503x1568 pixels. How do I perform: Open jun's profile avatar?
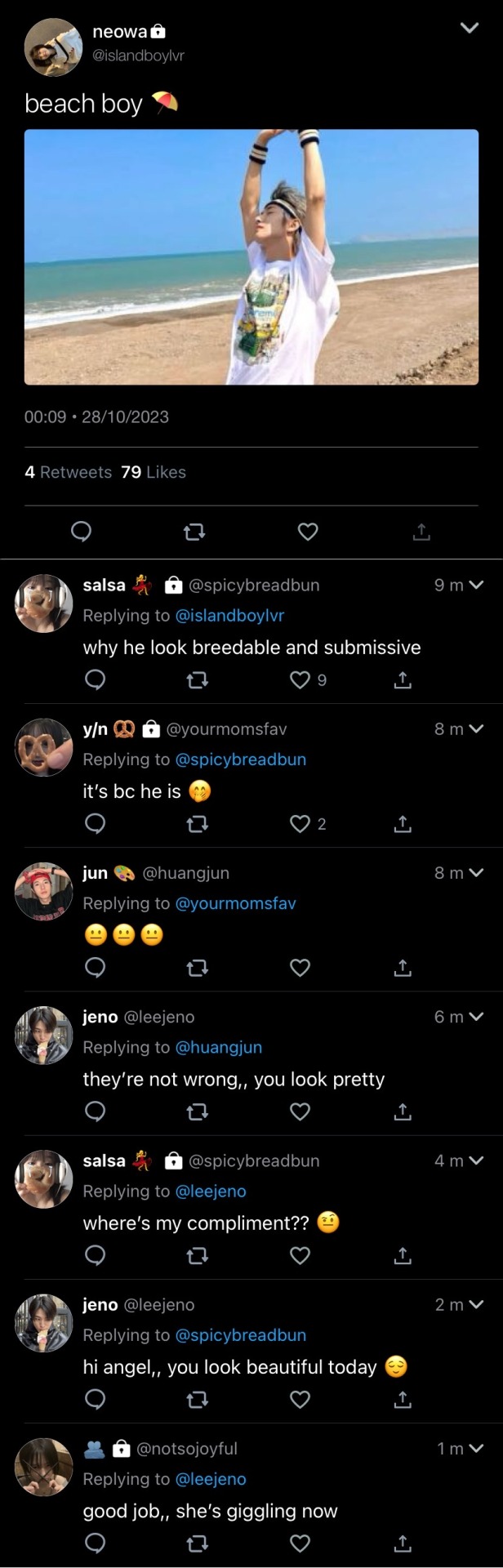(44, 891)
